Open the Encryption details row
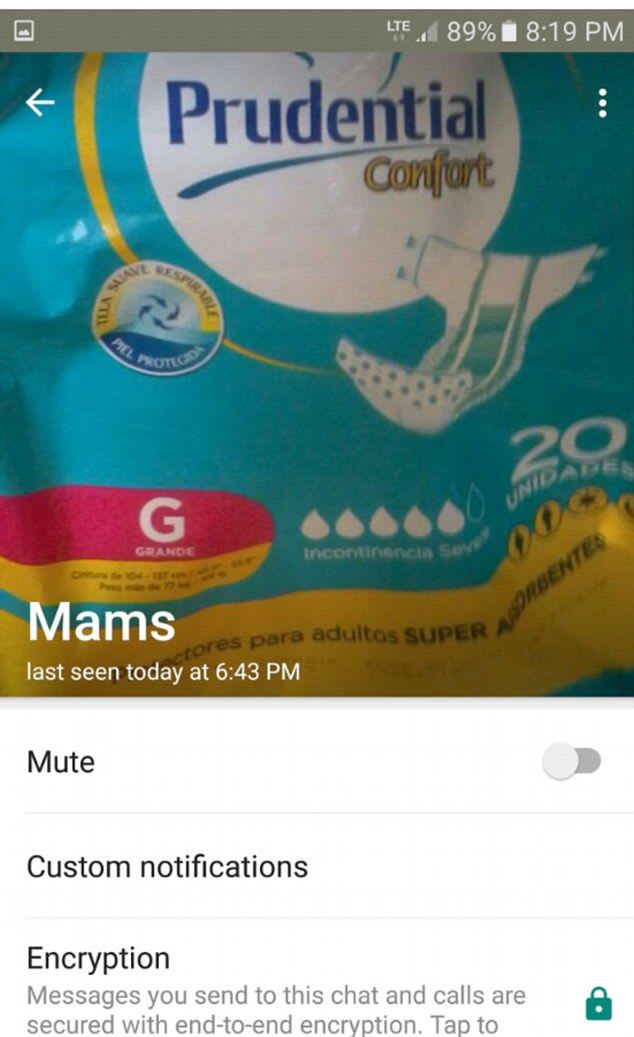Screen dimensions: 634x1037 coord(300,985)
